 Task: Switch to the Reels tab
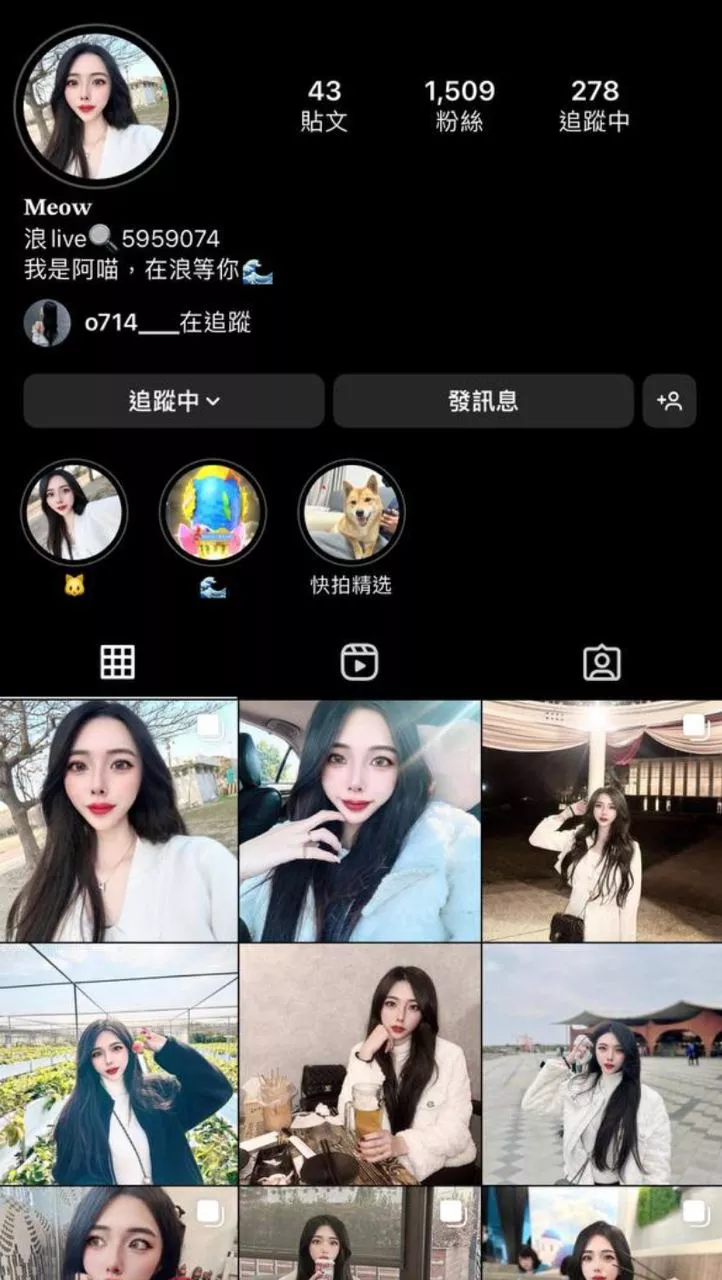(x=360, y=662)
